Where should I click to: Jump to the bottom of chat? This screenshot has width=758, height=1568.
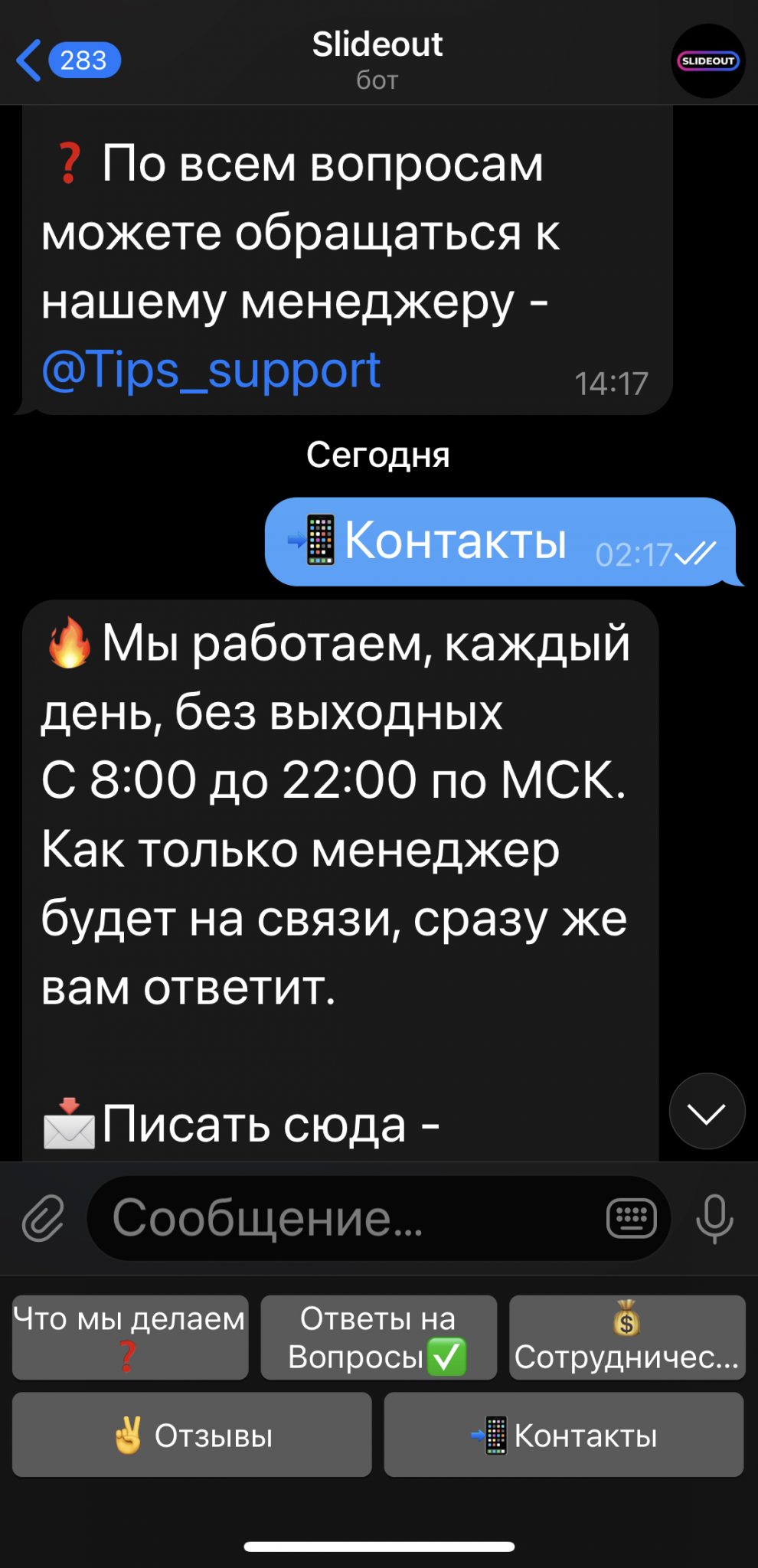point(707,1112)
